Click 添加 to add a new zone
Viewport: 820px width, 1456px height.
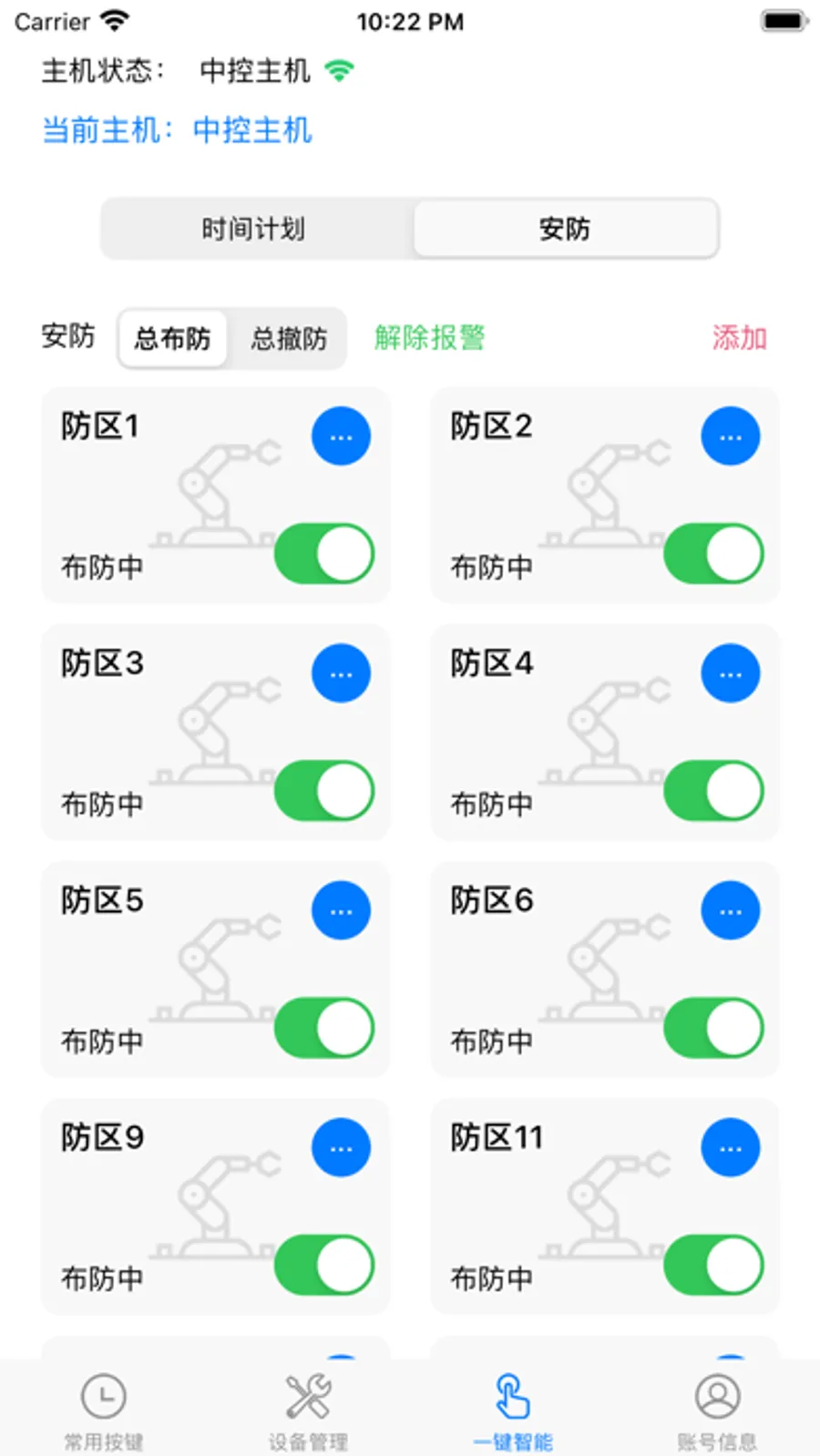click(739, 338)
